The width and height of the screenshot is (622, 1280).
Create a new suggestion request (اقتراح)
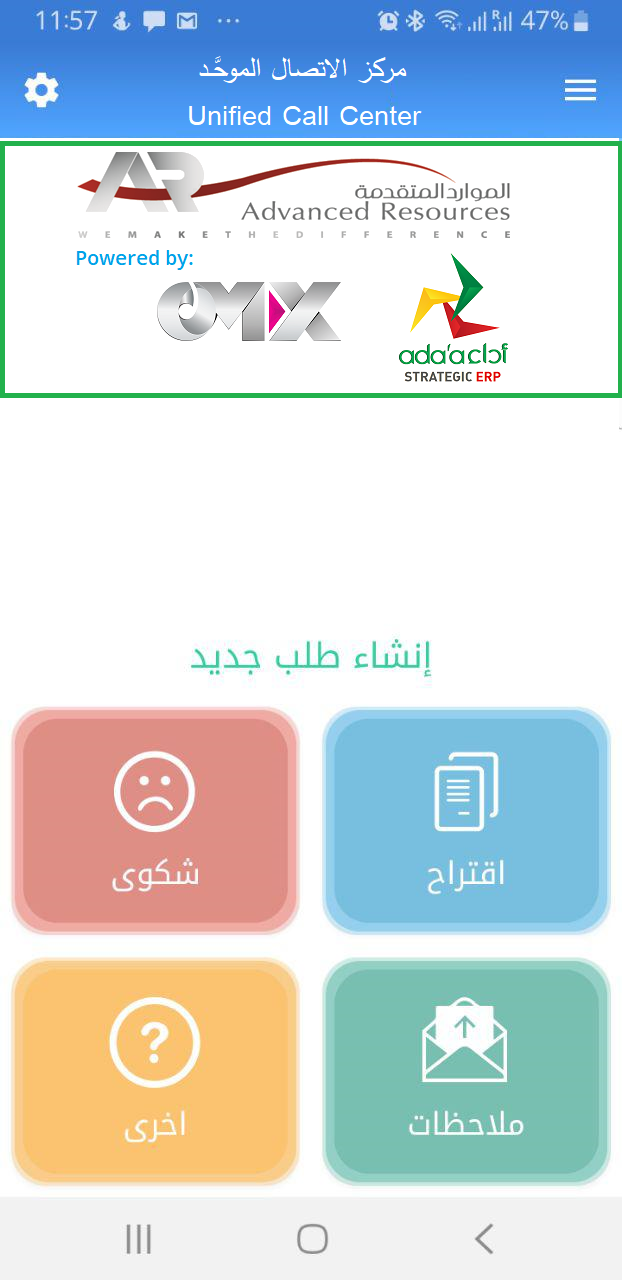(466, 821)
